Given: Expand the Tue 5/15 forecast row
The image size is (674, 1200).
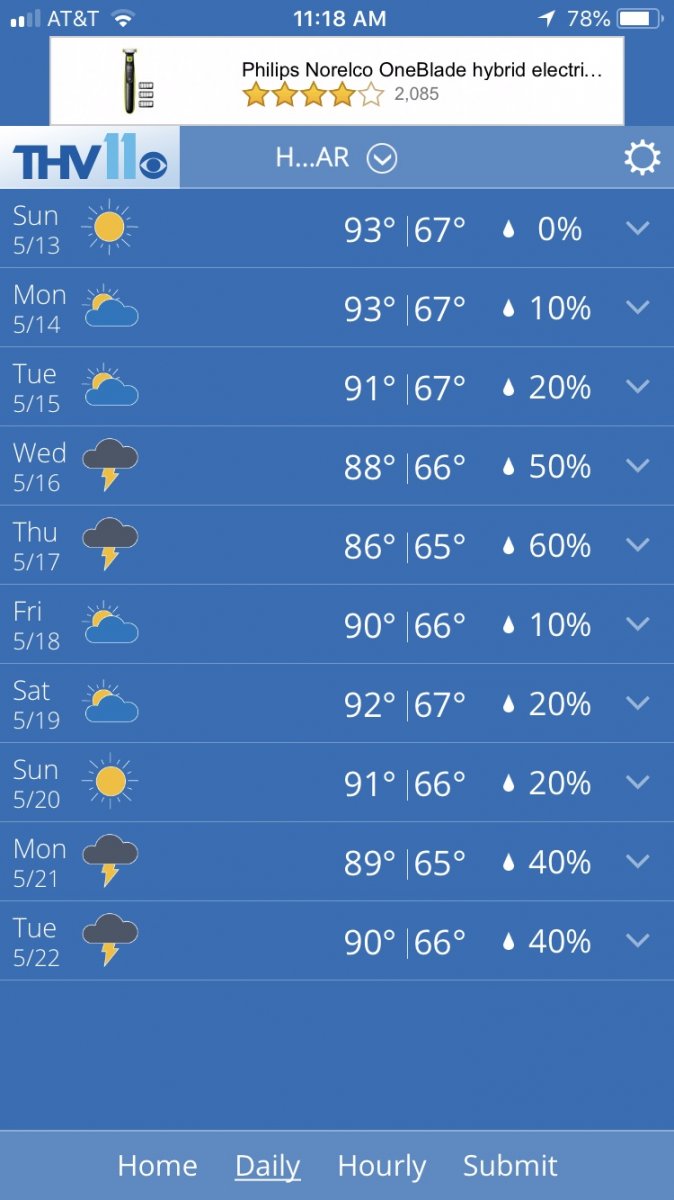Looking at the screenshot, I should coord(637,386).
